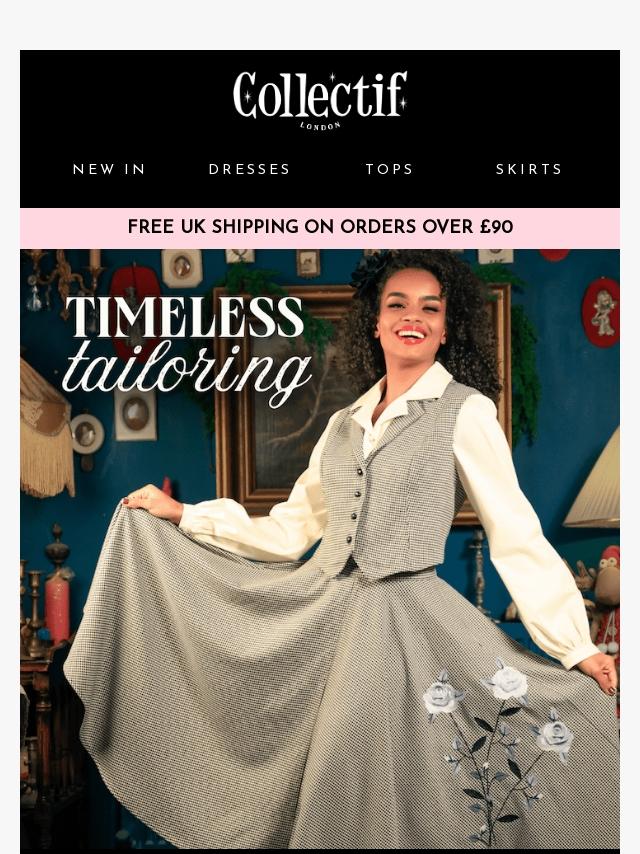Go to the Dresses category
The image size is (640, 854).
tap(250, 170)
